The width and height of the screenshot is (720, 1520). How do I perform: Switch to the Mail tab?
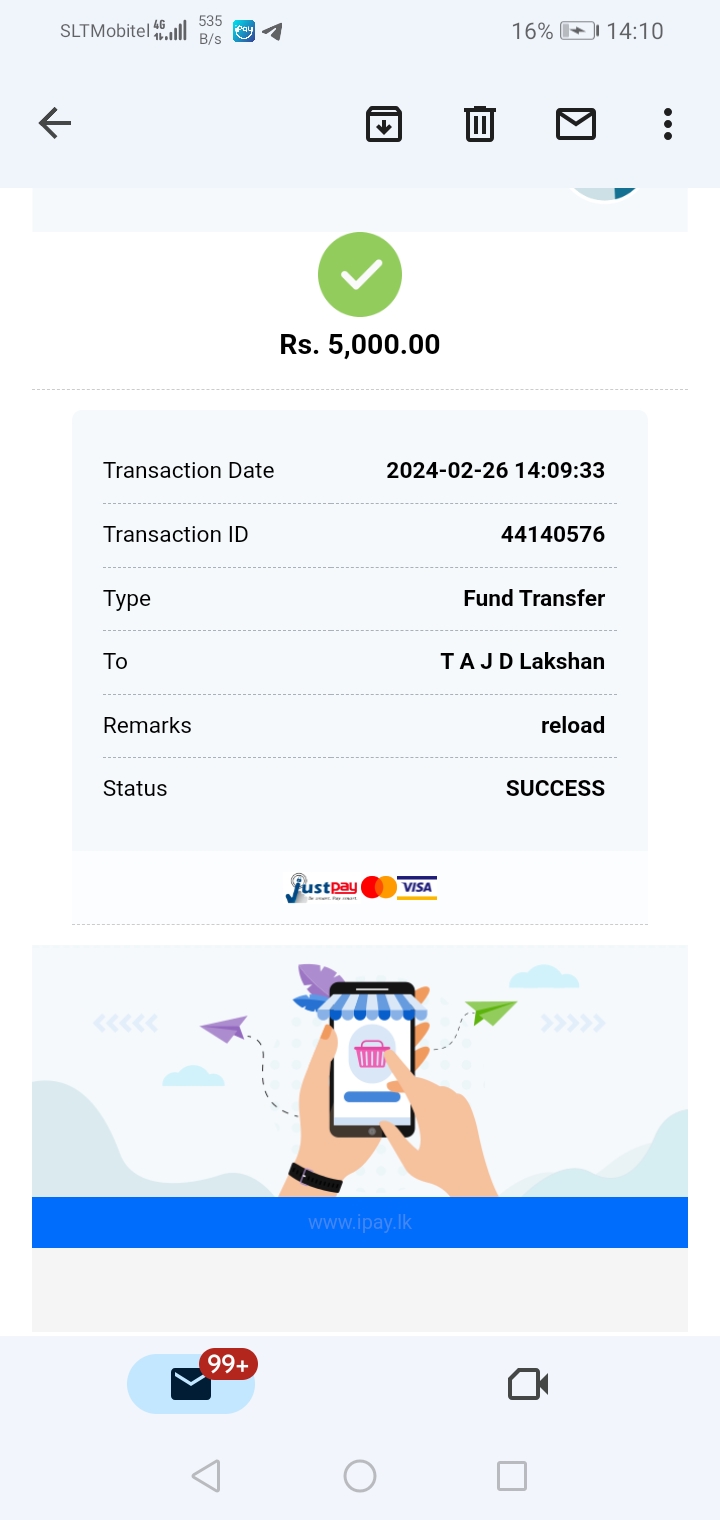[x=191, y=1384]
